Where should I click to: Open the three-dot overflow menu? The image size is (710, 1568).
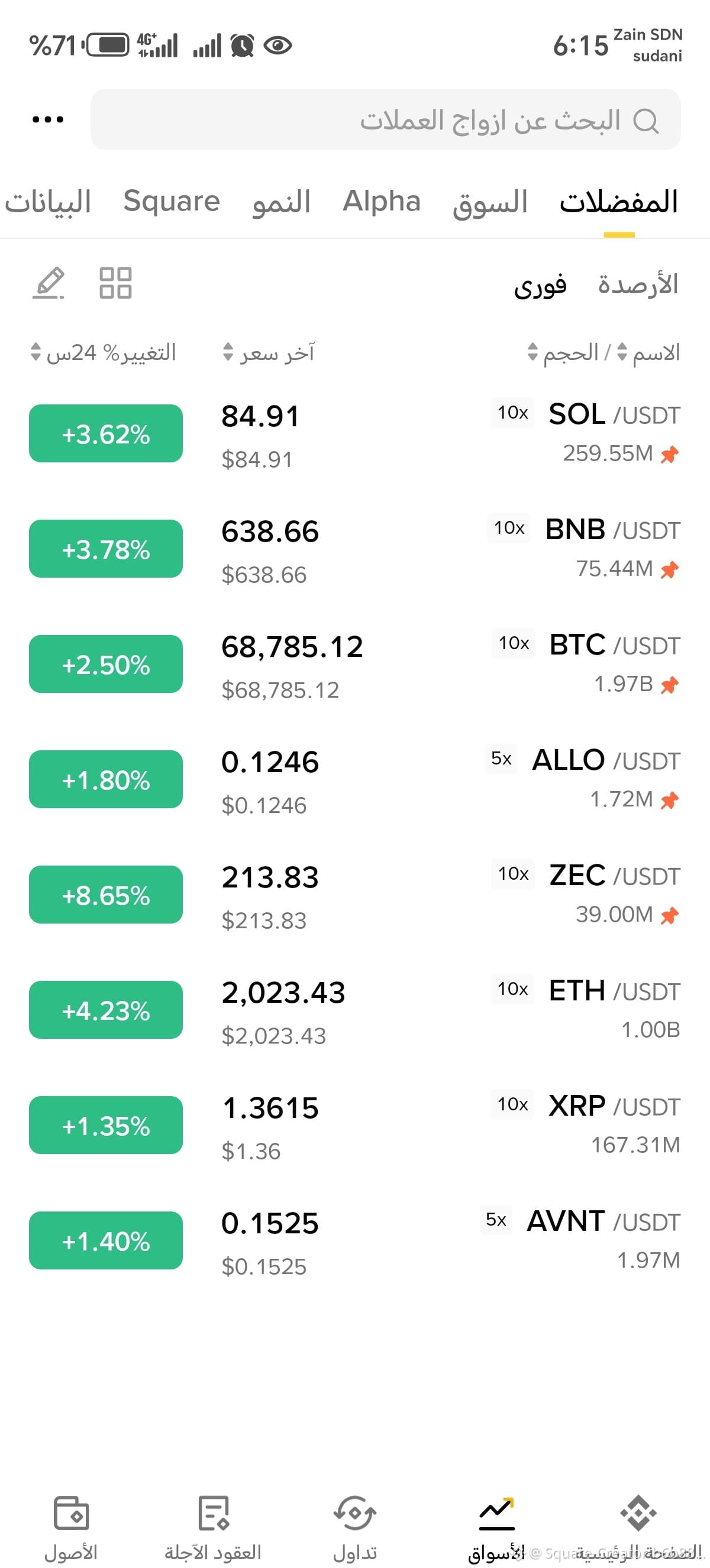(48, 119)
